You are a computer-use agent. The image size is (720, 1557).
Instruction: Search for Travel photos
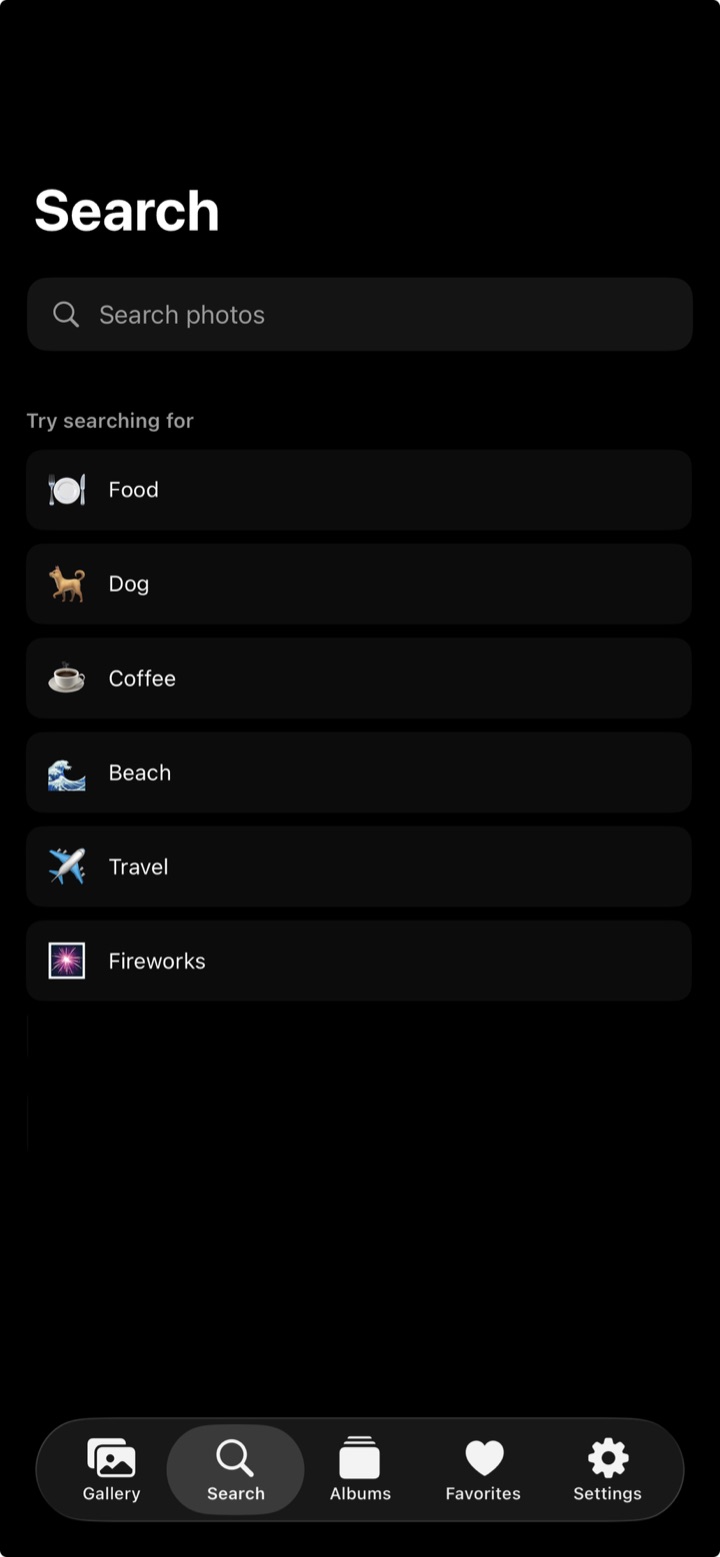tap(359, 866)
